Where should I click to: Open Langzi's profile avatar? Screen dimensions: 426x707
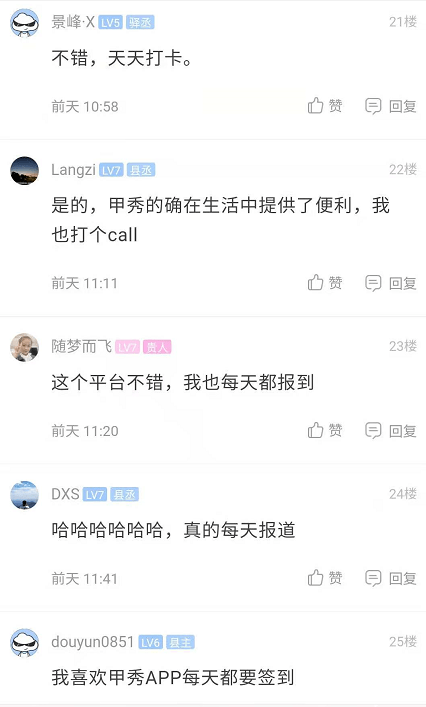click(24, 170)
